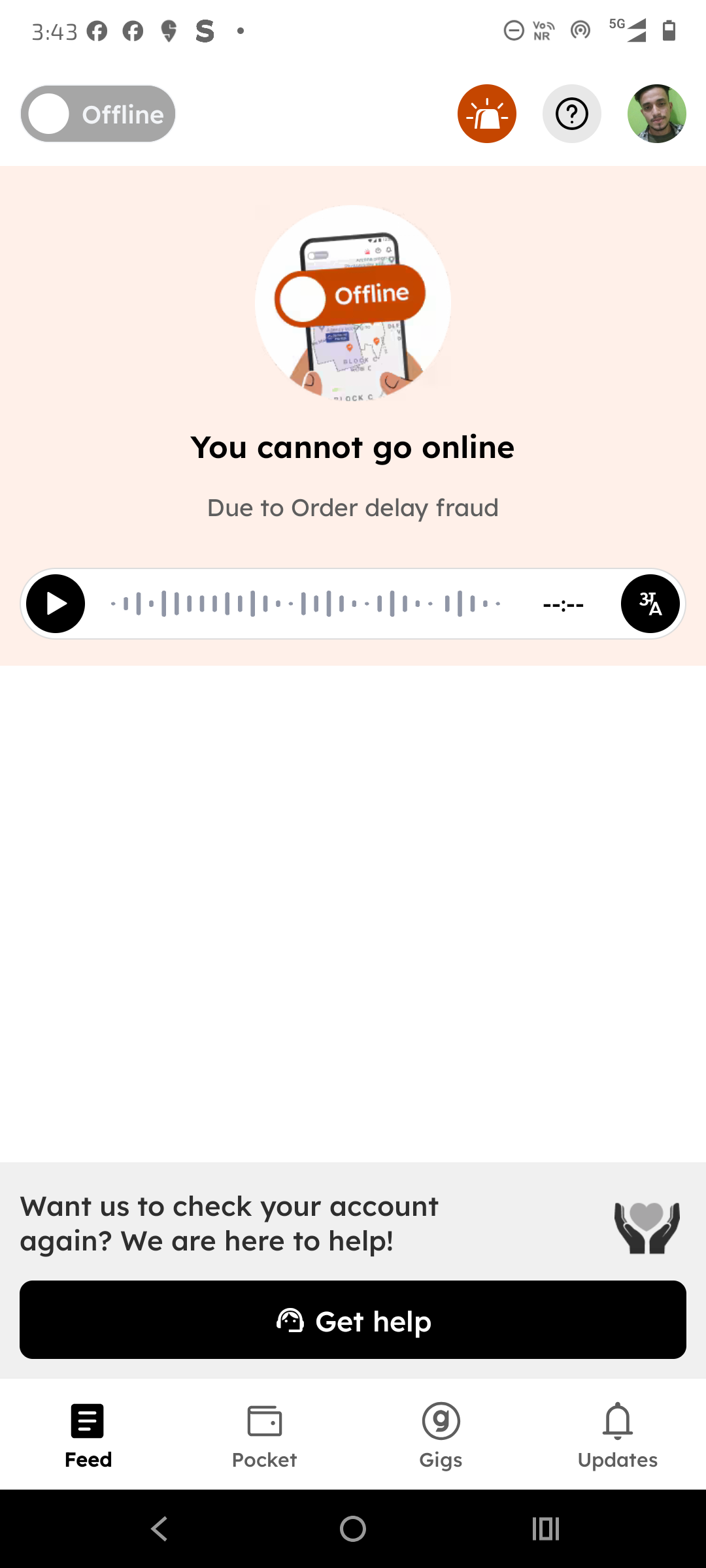Image resolution: width=706 pixels, height=1568 pixels.
Task: Open the help question mark icon
Action: [572, 114]
